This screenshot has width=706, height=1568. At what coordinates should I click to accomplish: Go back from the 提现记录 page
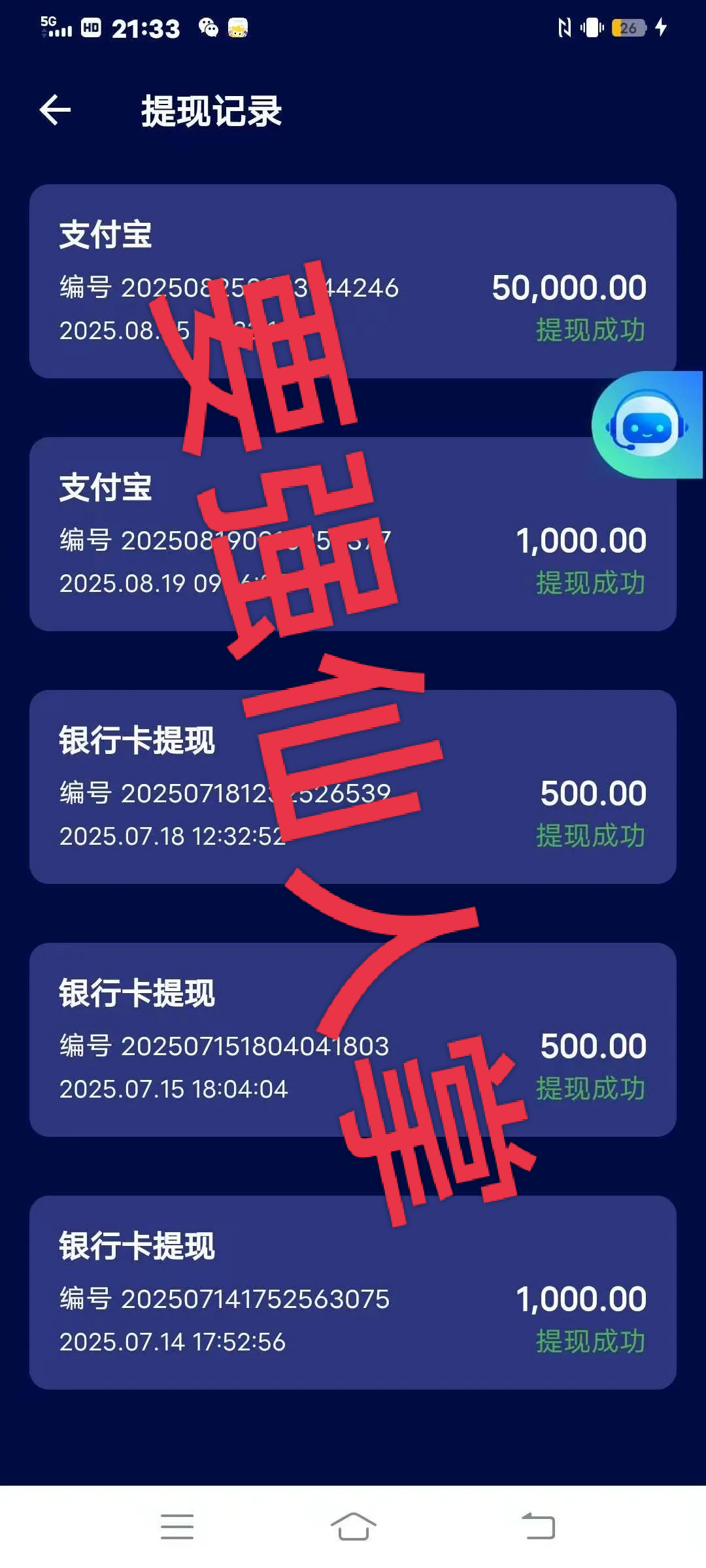click(x=55, y=110)
